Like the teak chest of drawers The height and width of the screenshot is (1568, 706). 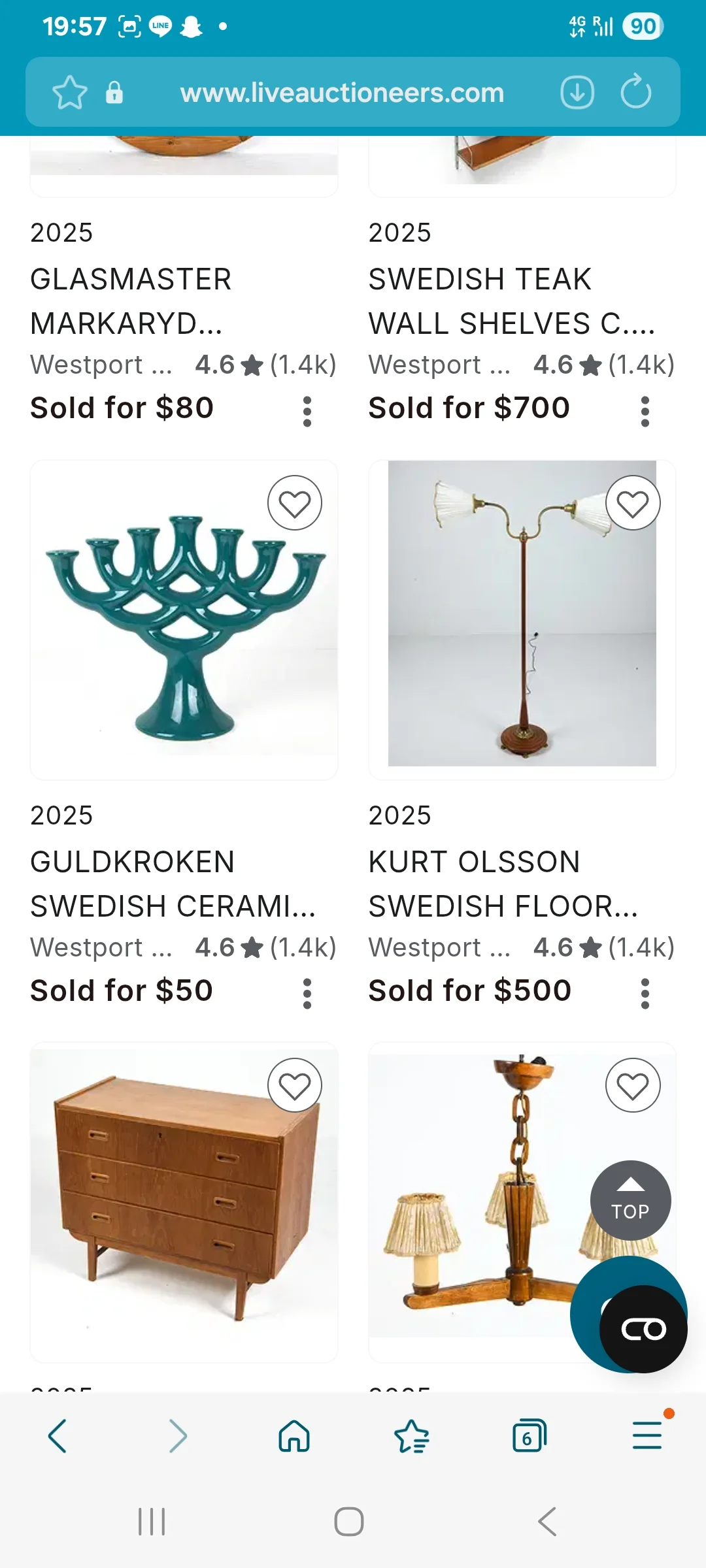tap(295, 1085)
